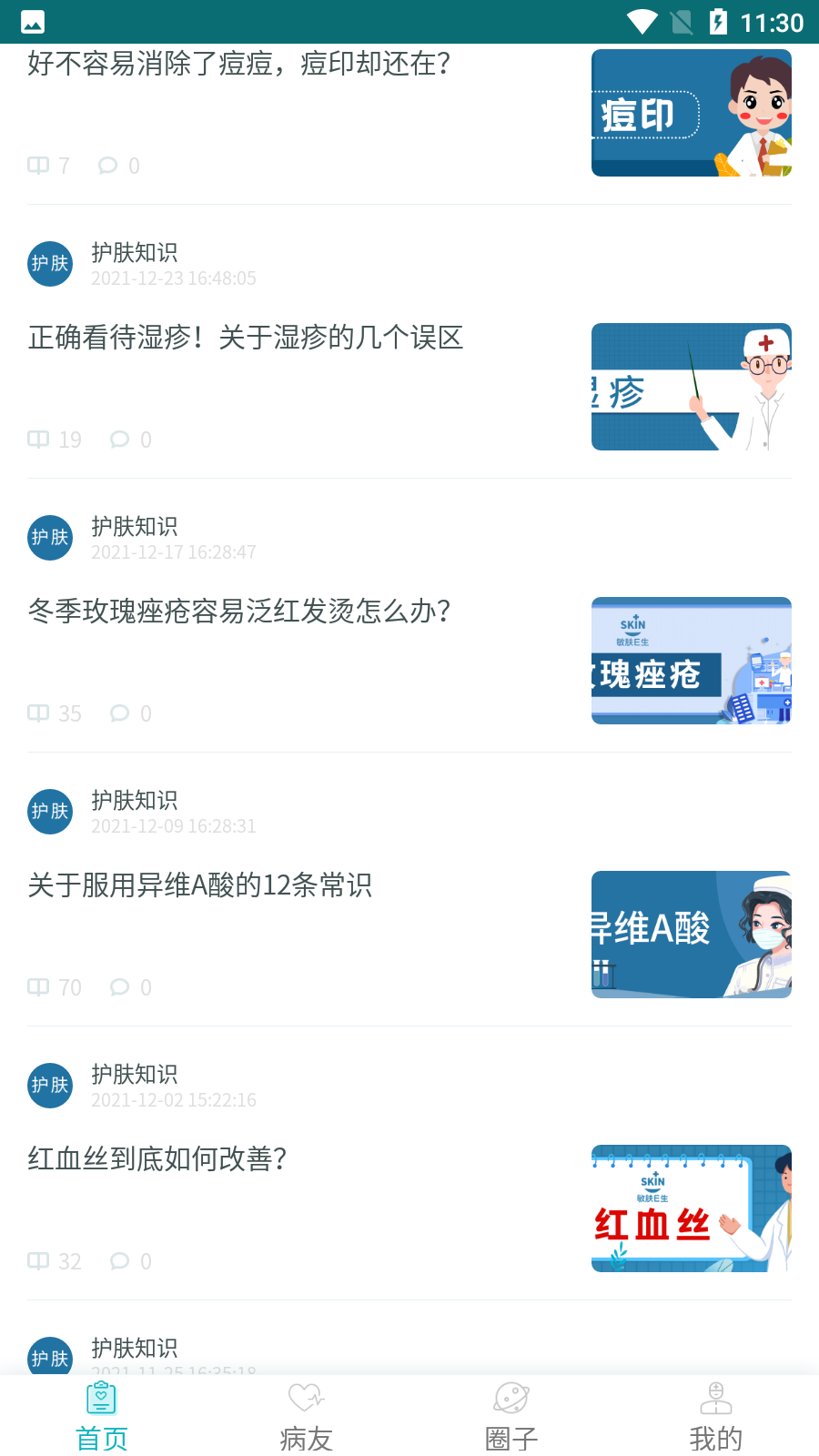Switch to the 病友 tab

click(x=306, y=1420)
